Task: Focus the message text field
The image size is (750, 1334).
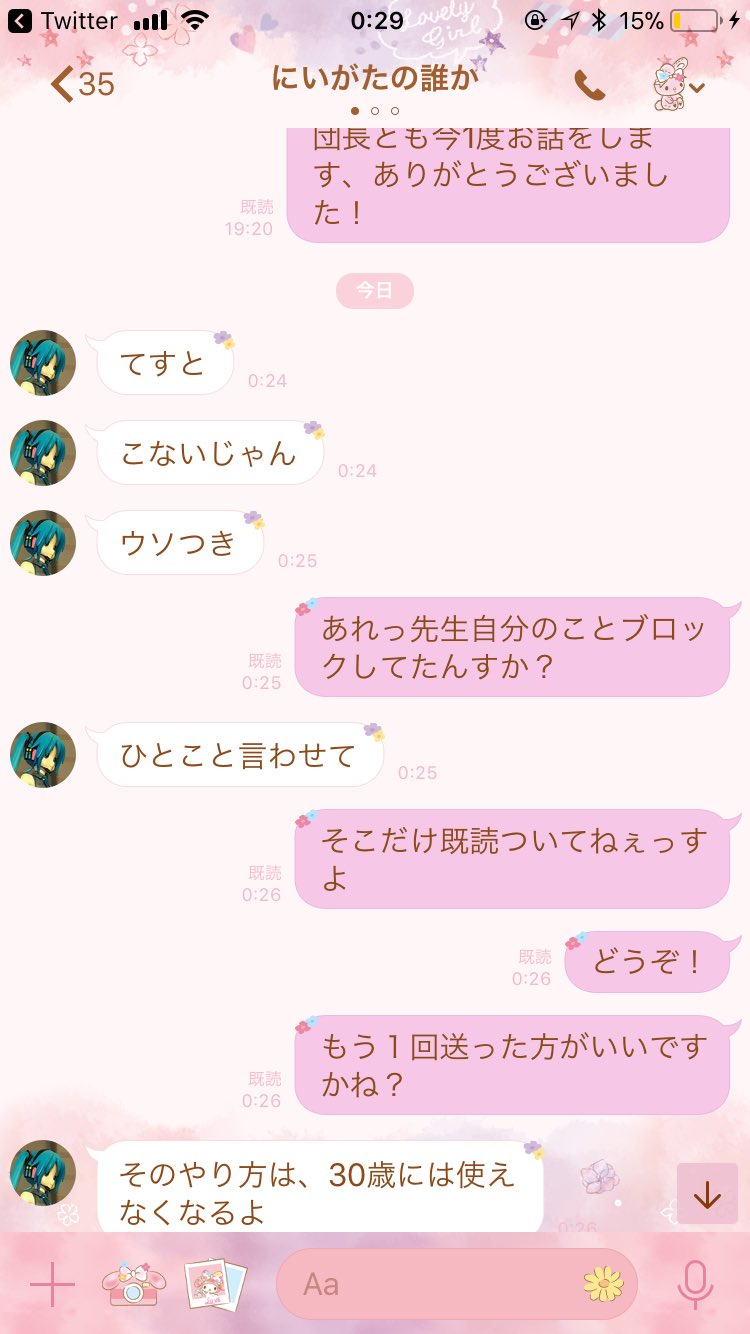Action: [430, 1284]
